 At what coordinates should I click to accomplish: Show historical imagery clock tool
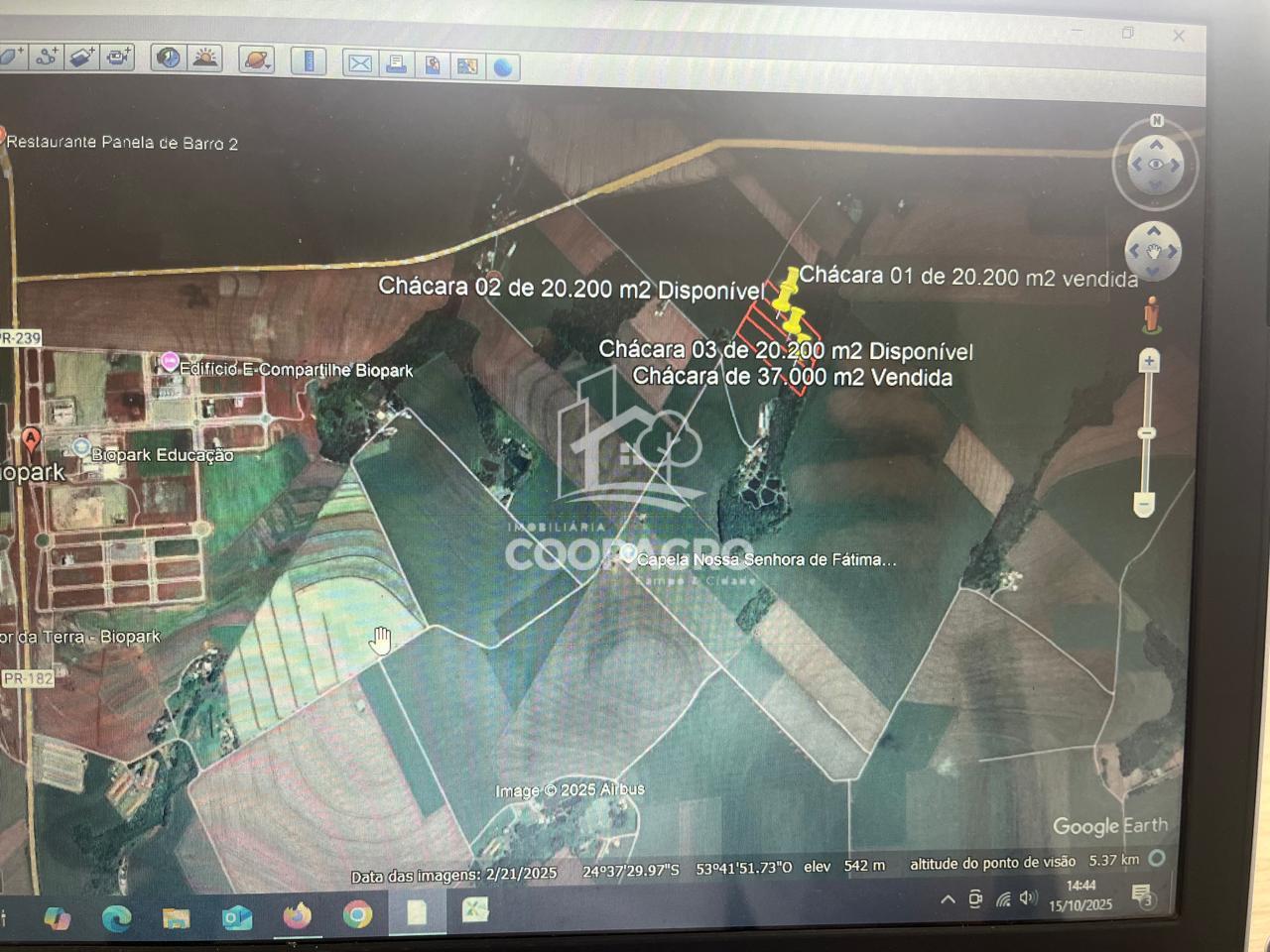click(169, 59)
